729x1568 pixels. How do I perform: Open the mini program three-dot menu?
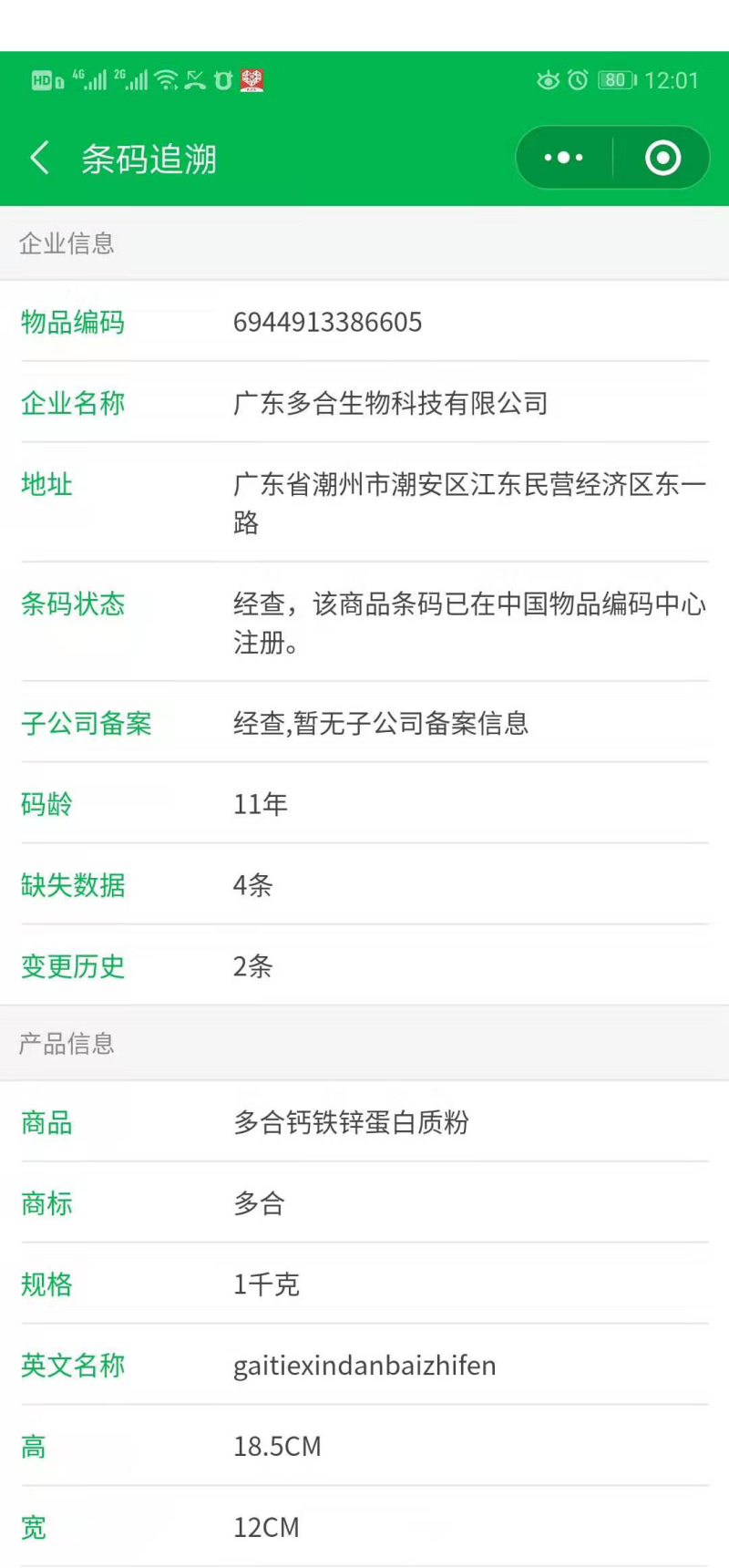coord(563,158)
